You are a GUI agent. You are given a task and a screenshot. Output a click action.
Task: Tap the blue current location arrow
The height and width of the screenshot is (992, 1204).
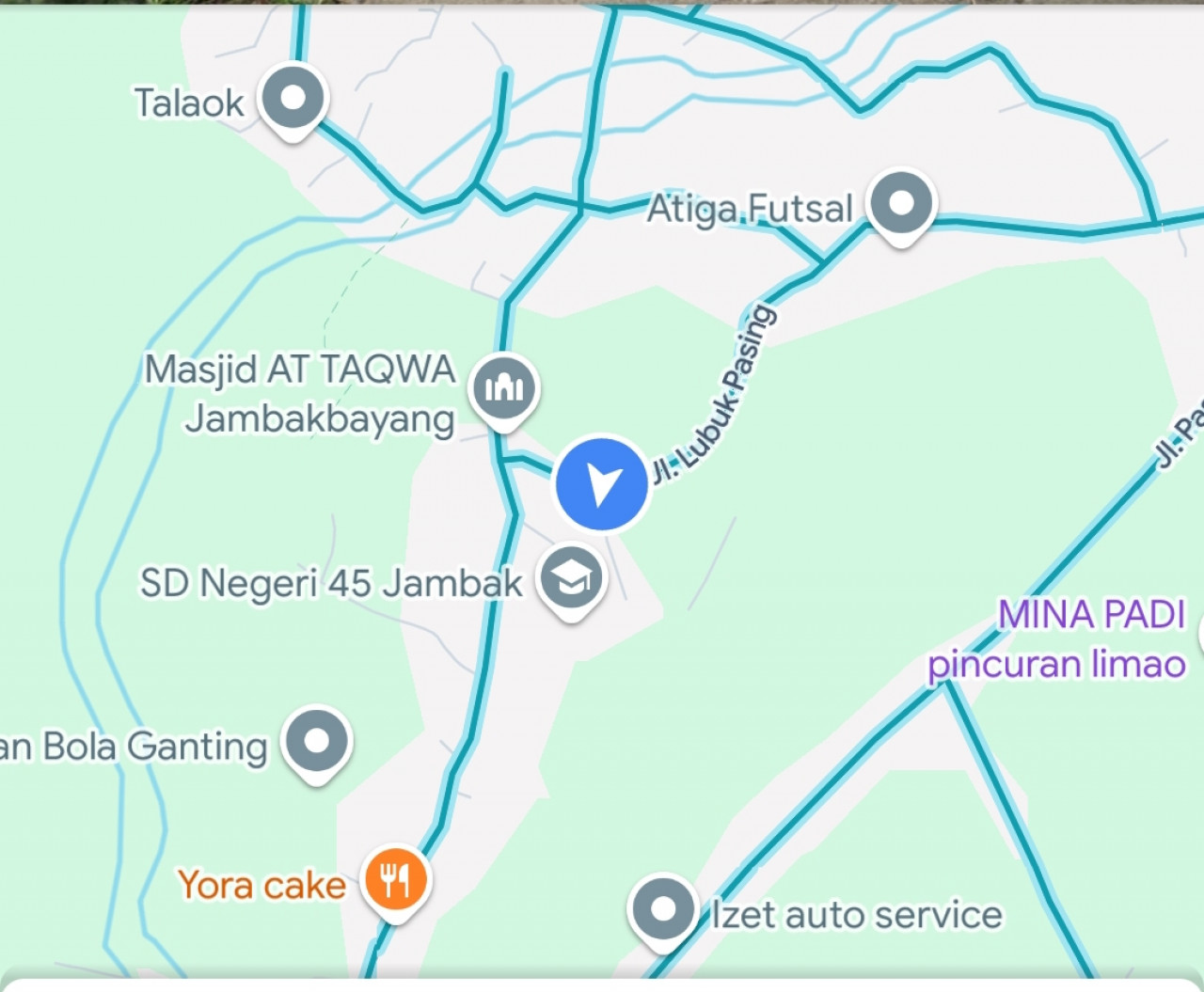[x=602, y=483]
